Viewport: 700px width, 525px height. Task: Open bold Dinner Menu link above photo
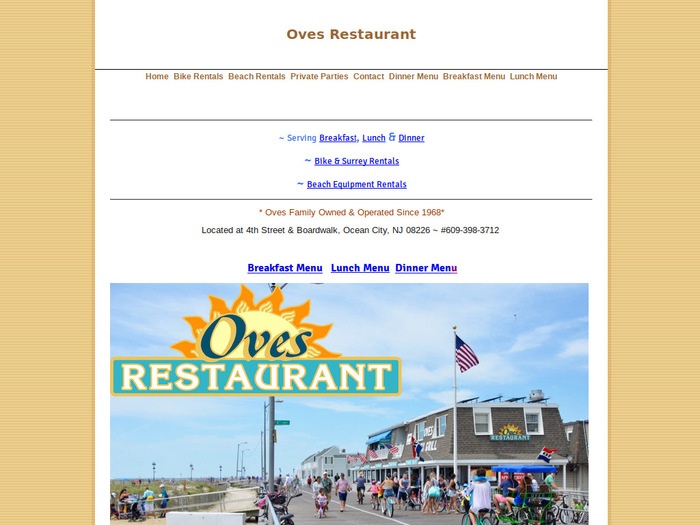click(x=426, y=268)
